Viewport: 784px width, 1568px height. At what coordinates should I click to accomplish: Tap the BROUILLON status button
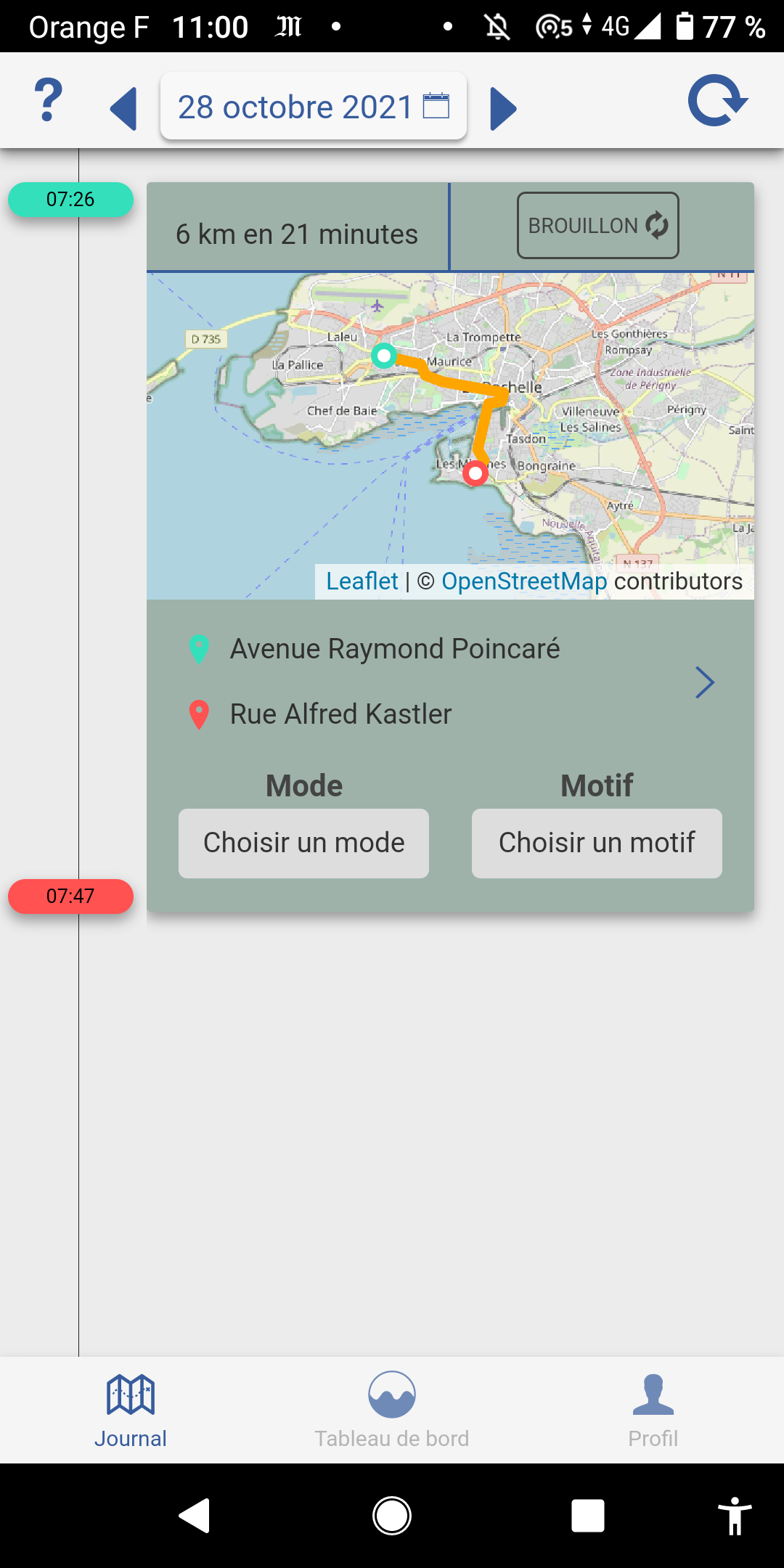coord(598,226)
